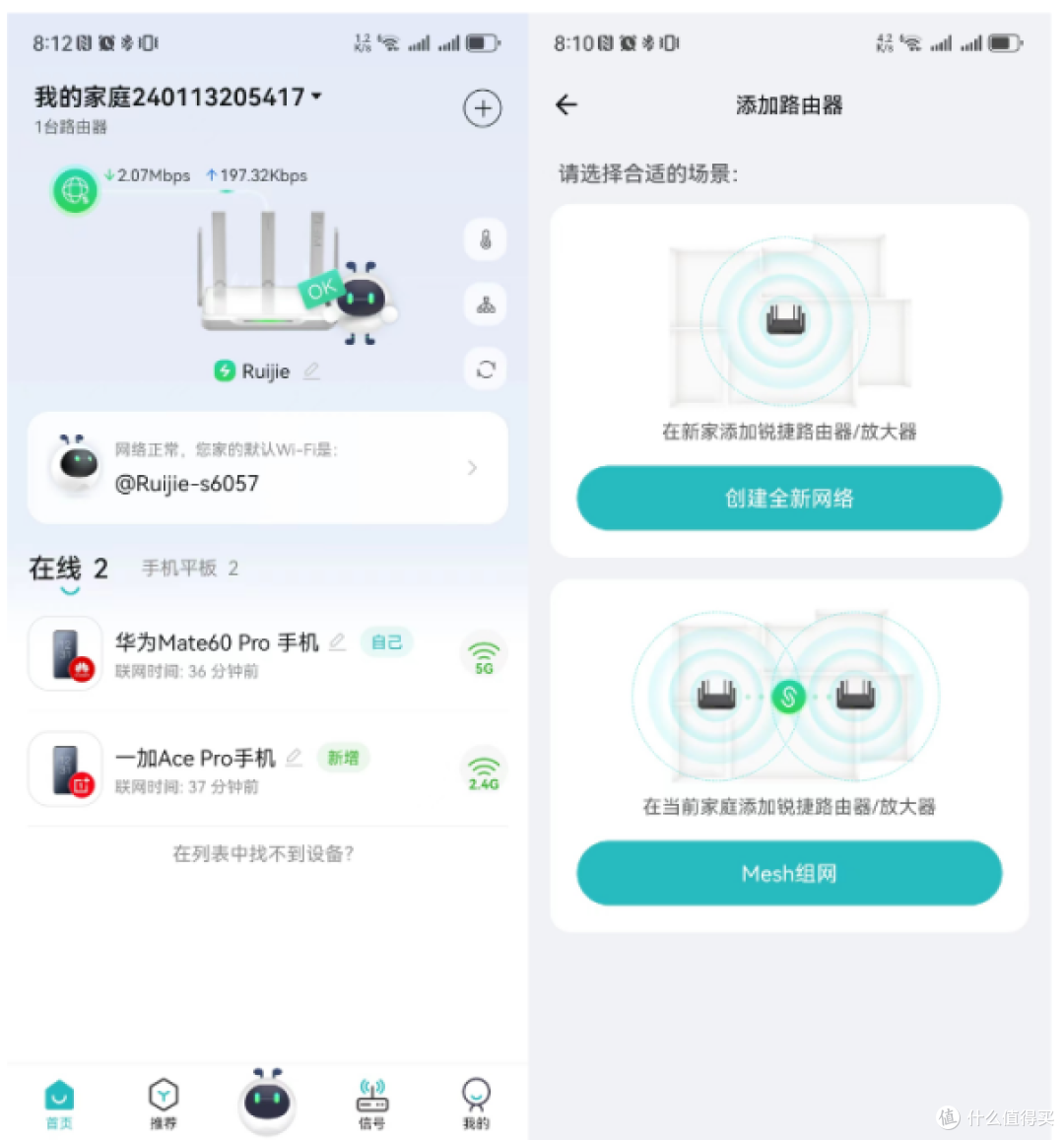
Task: Open 我的 profile from bottom navigation
Action: (476, 1097)
